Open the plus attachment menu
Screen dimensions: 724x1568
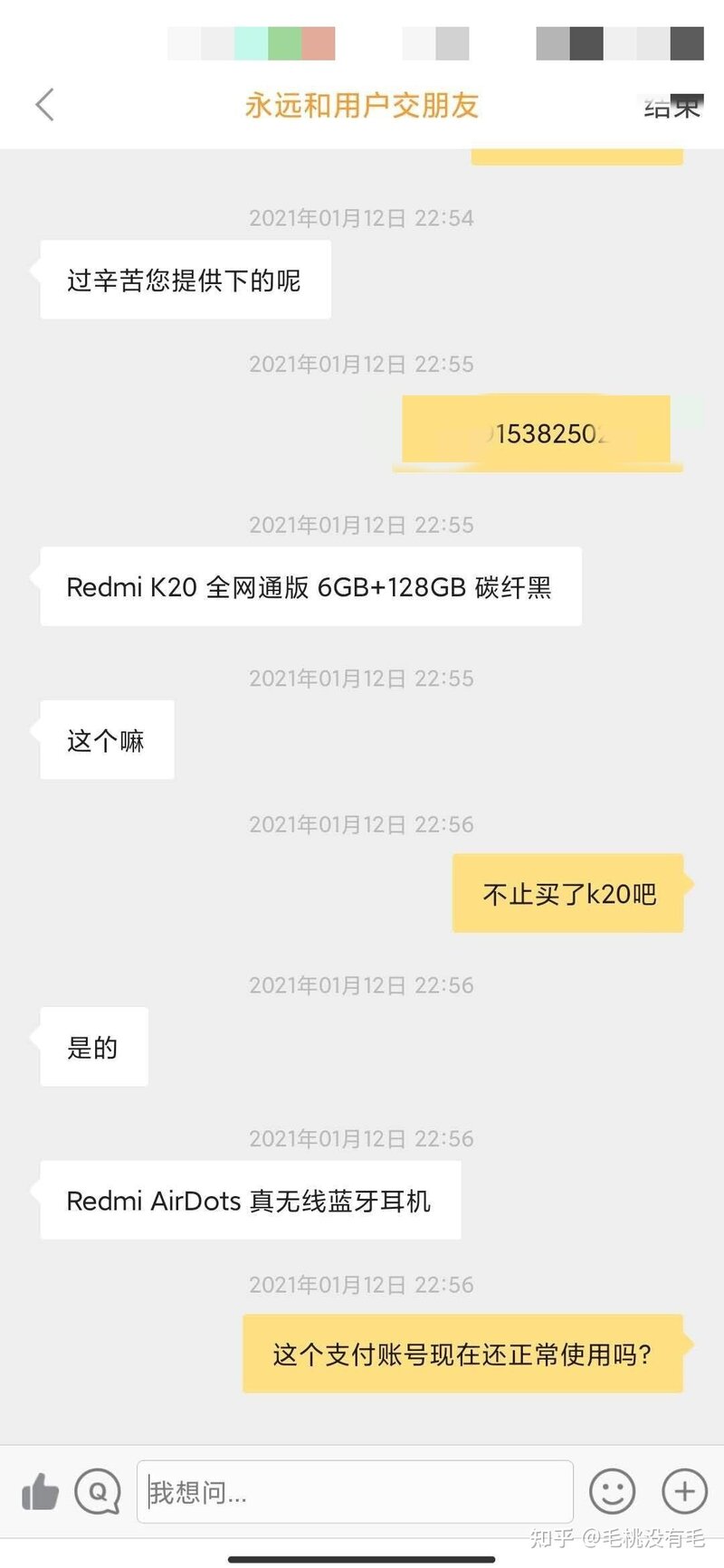684,1491
